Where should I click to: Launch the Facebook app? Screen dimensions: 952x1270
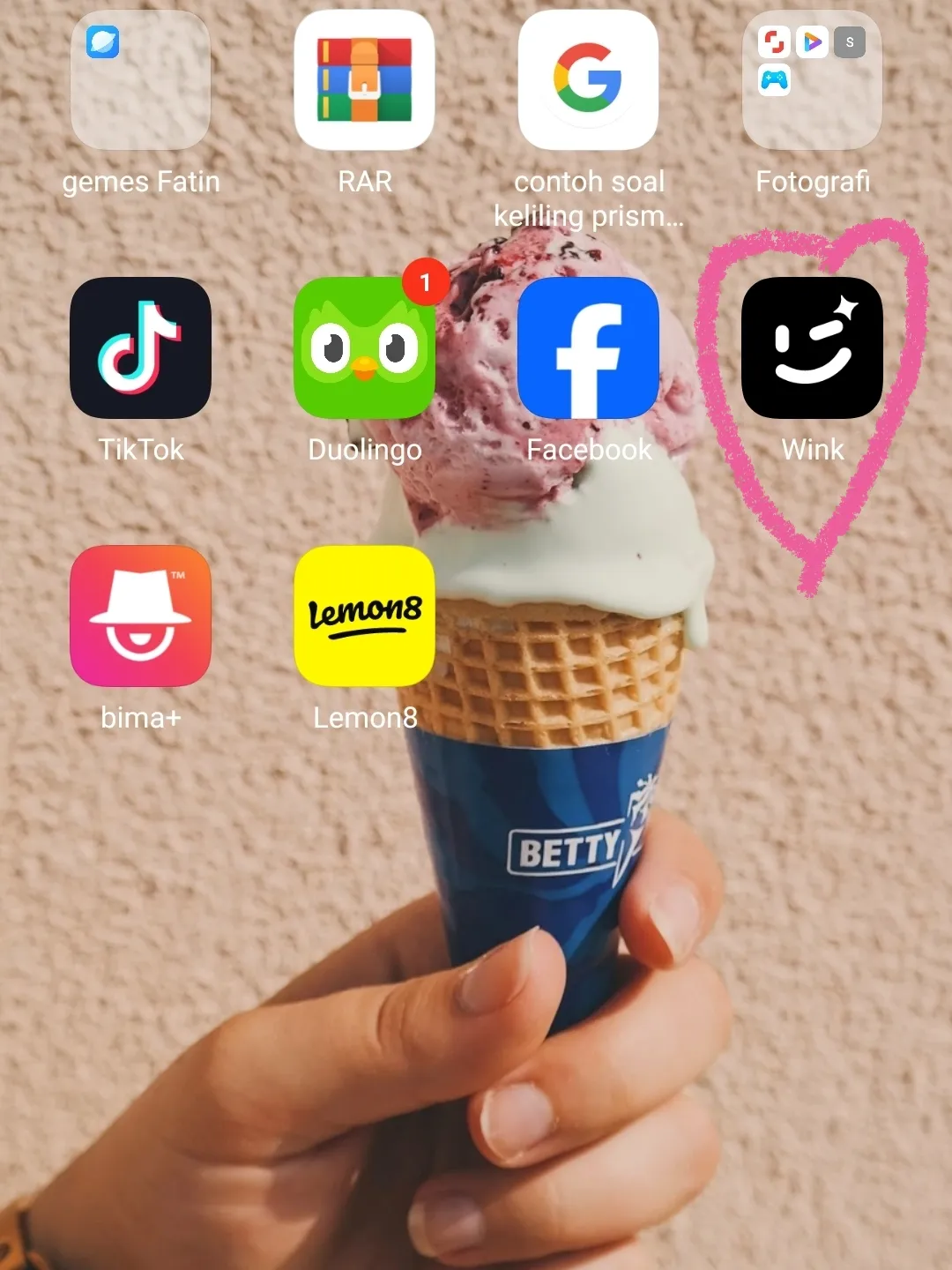click(x=588, y=347)
